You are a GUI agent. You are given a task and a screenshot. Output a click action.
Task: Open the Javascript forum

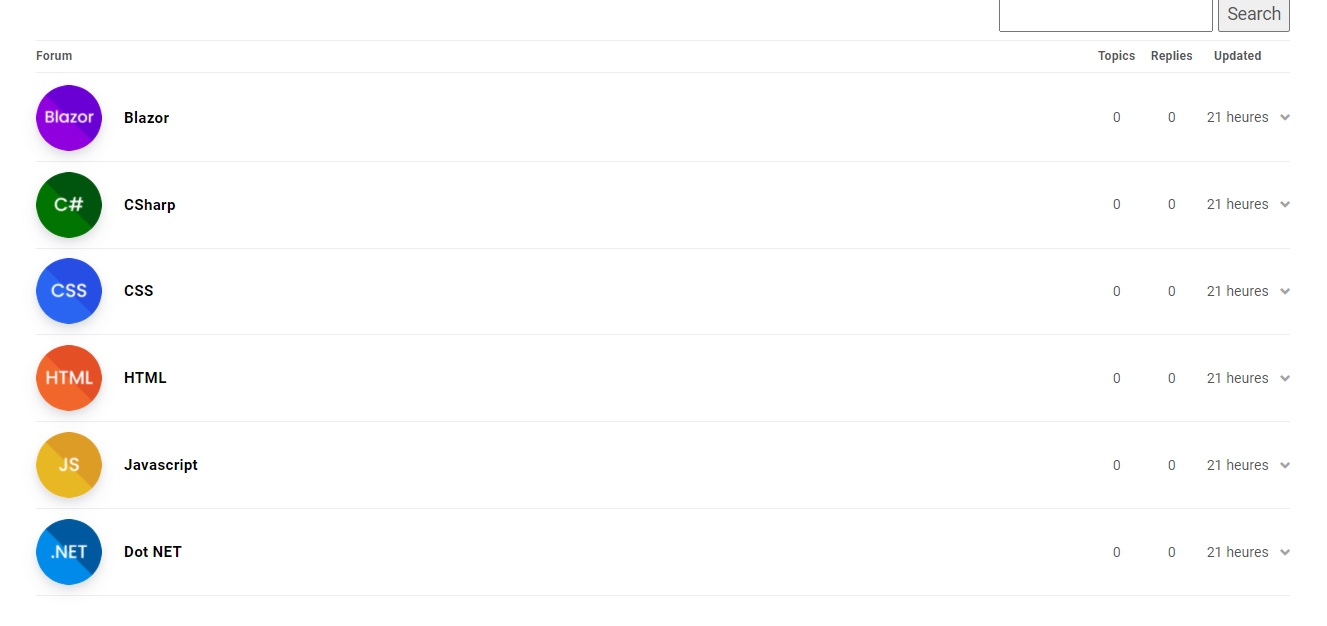pos(160,465)
